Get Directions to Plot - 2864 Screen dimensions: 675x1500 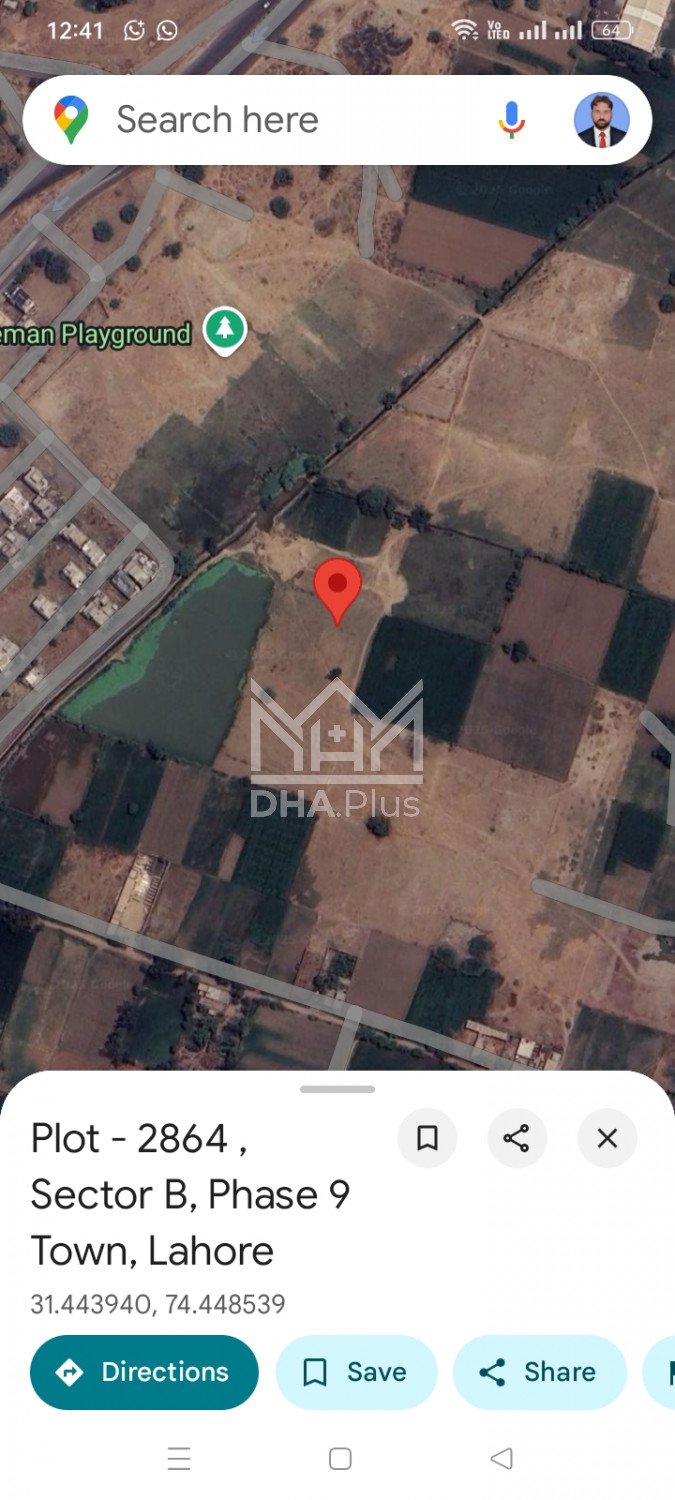(144, 1372)
